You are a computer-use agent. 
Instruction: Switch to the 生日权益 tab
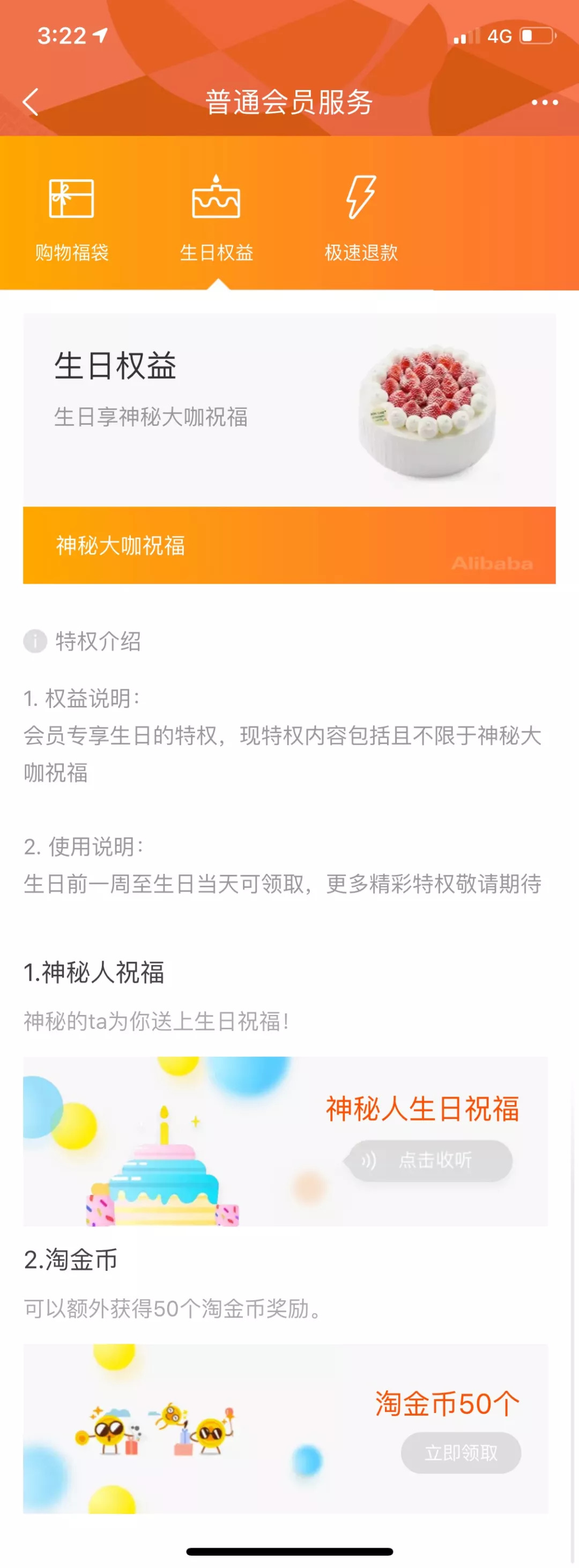click(x=218, y=253)
